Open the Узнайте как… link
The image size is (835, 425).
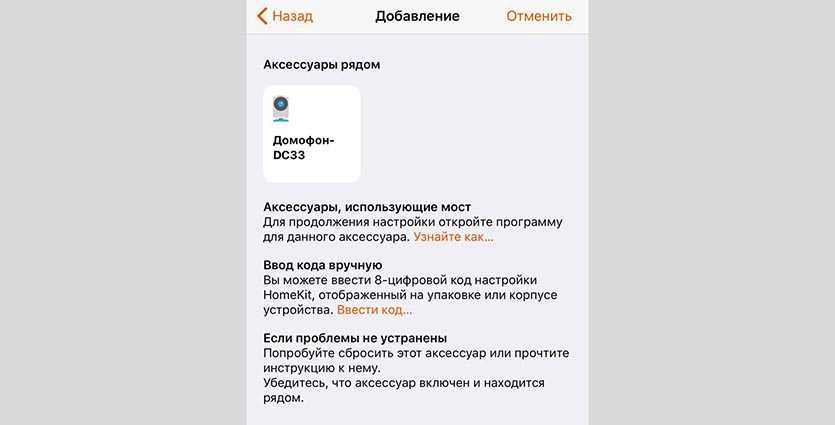click(453, 237)
